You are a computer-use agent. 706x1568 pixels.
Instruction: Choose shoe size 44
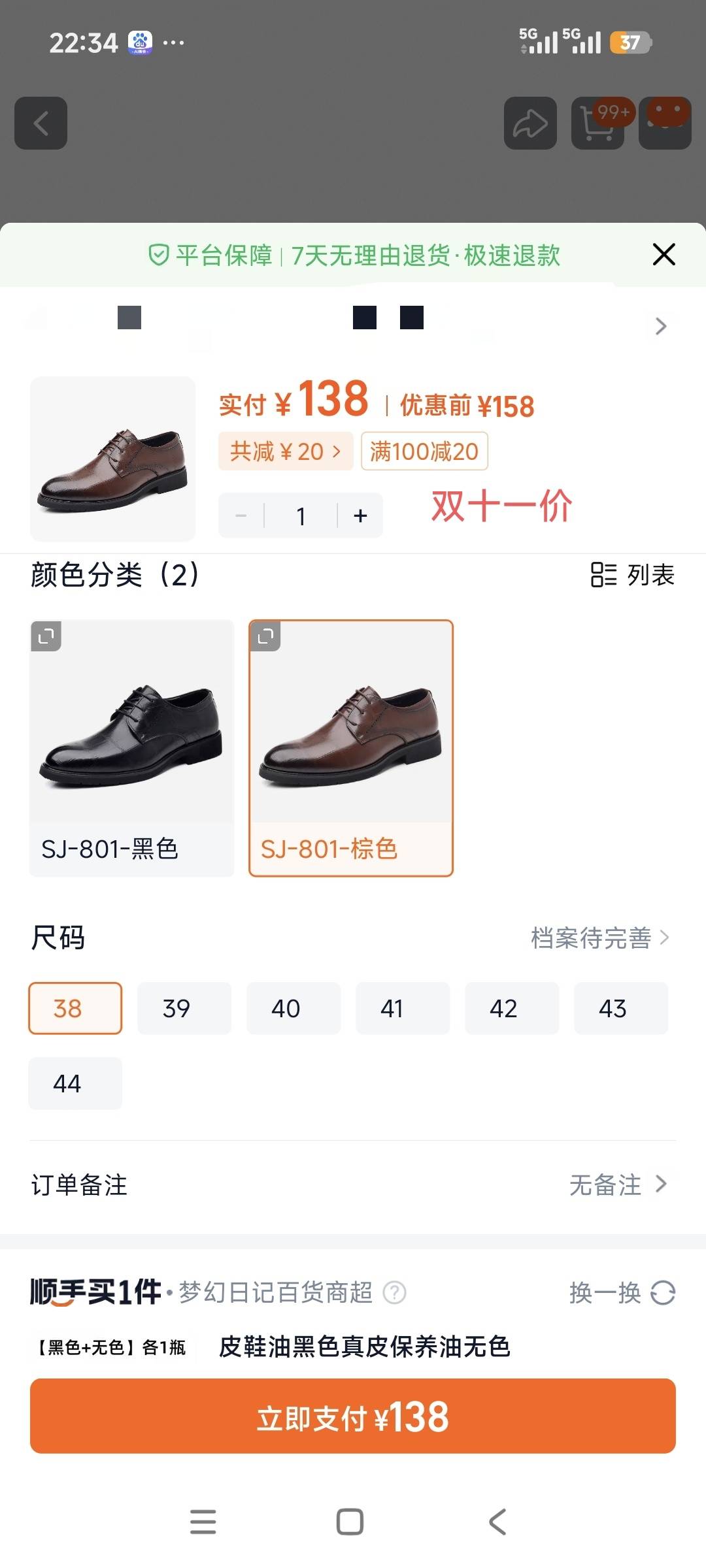pos(75,1083)
